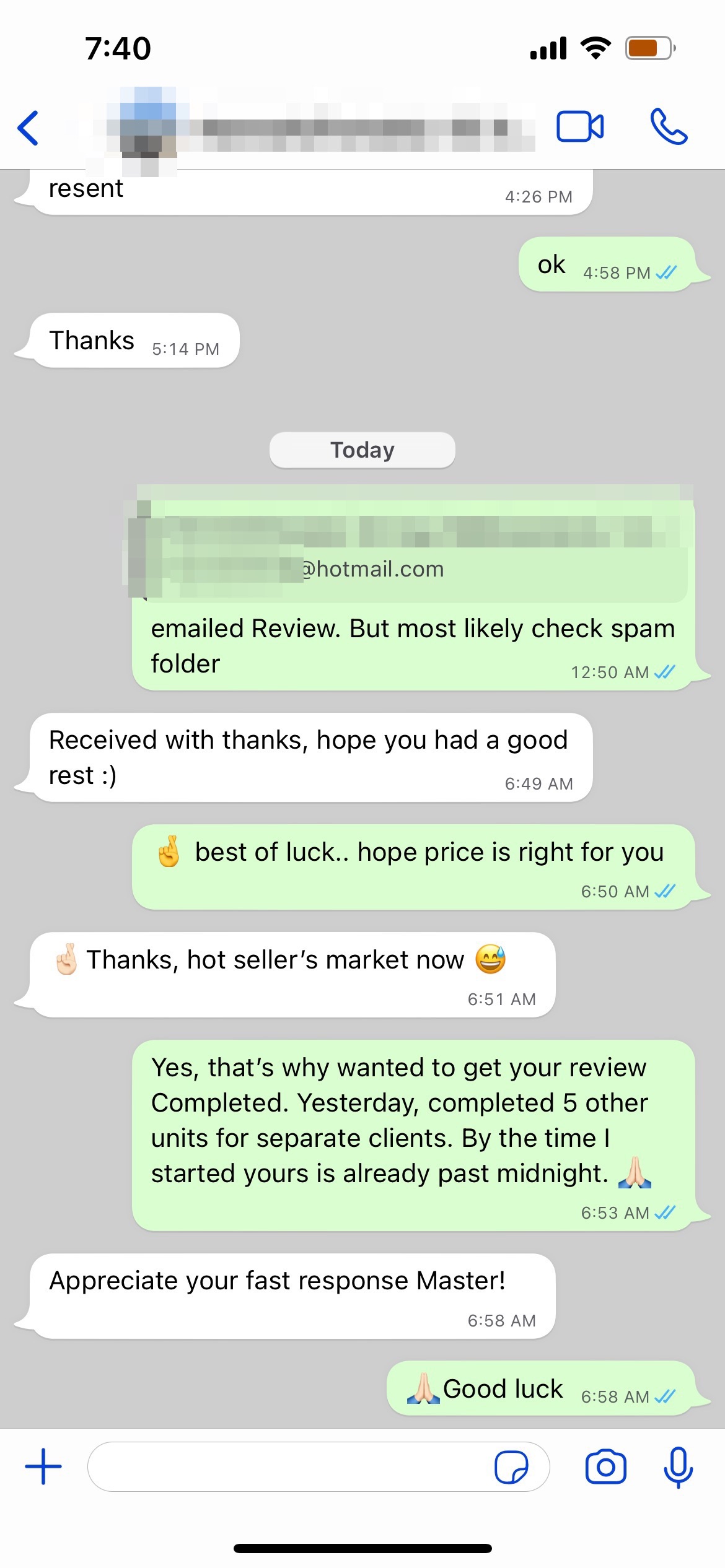725x1568 pixels.
Task: Go back to the chat list
Action: pyautogui.click(x=29, y=128)
